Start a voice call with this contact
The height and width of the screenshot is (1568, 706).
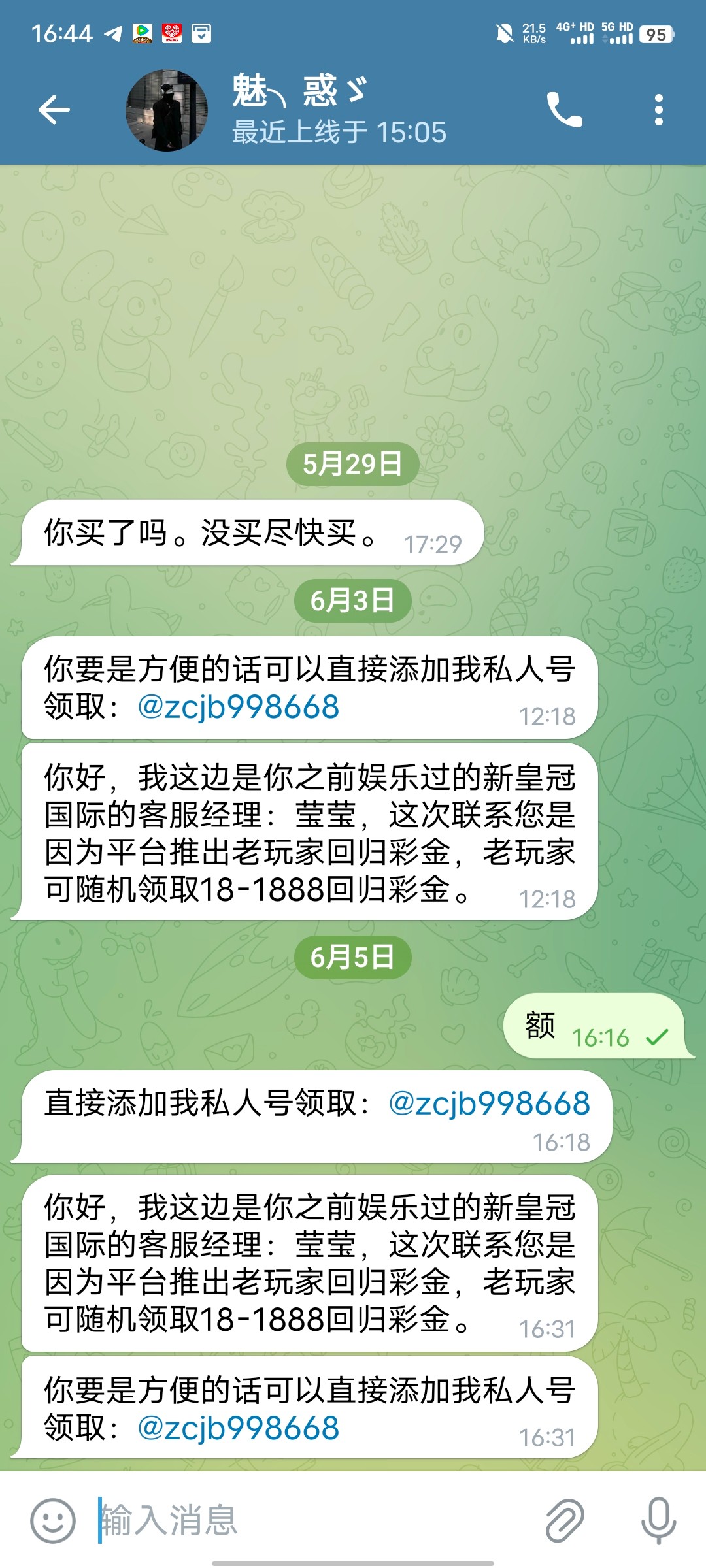tap(564, 110)
